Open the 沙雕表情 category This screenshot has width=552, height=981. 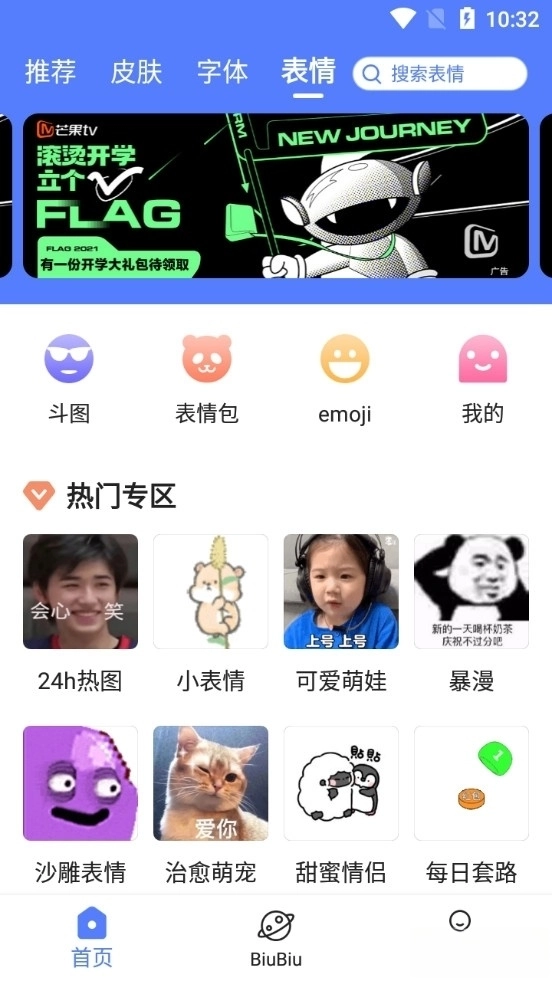[x=80, y=805]
